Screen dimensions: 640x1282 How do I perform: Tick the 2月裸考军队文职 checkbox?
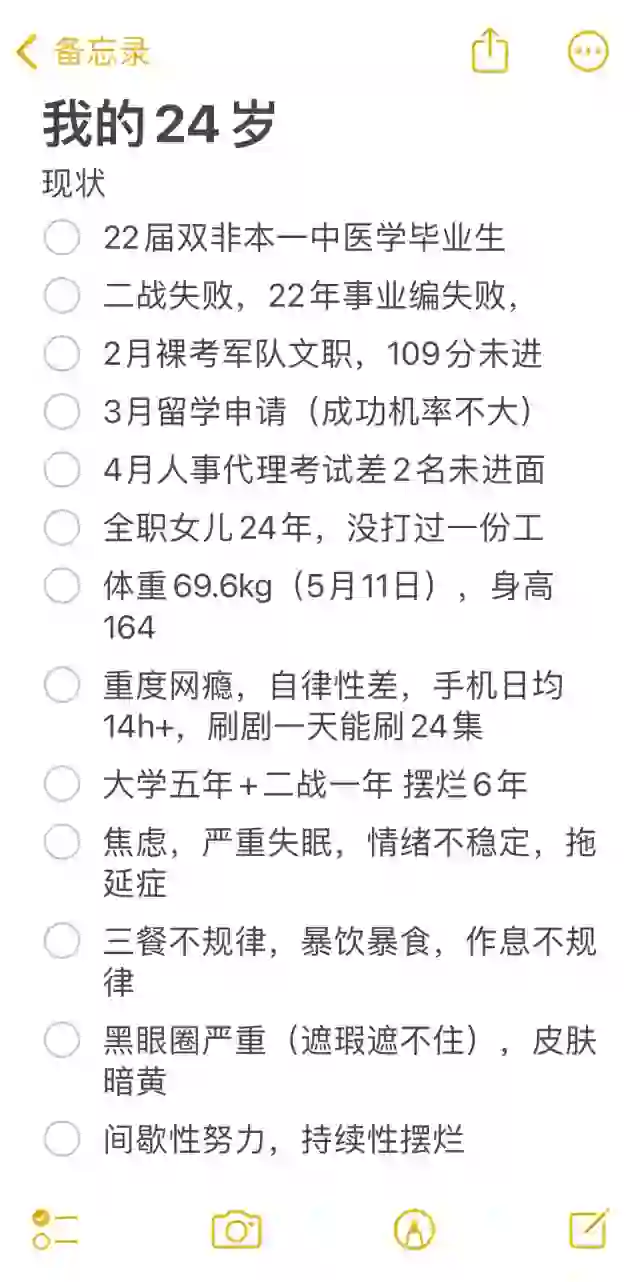coord(62,354)
